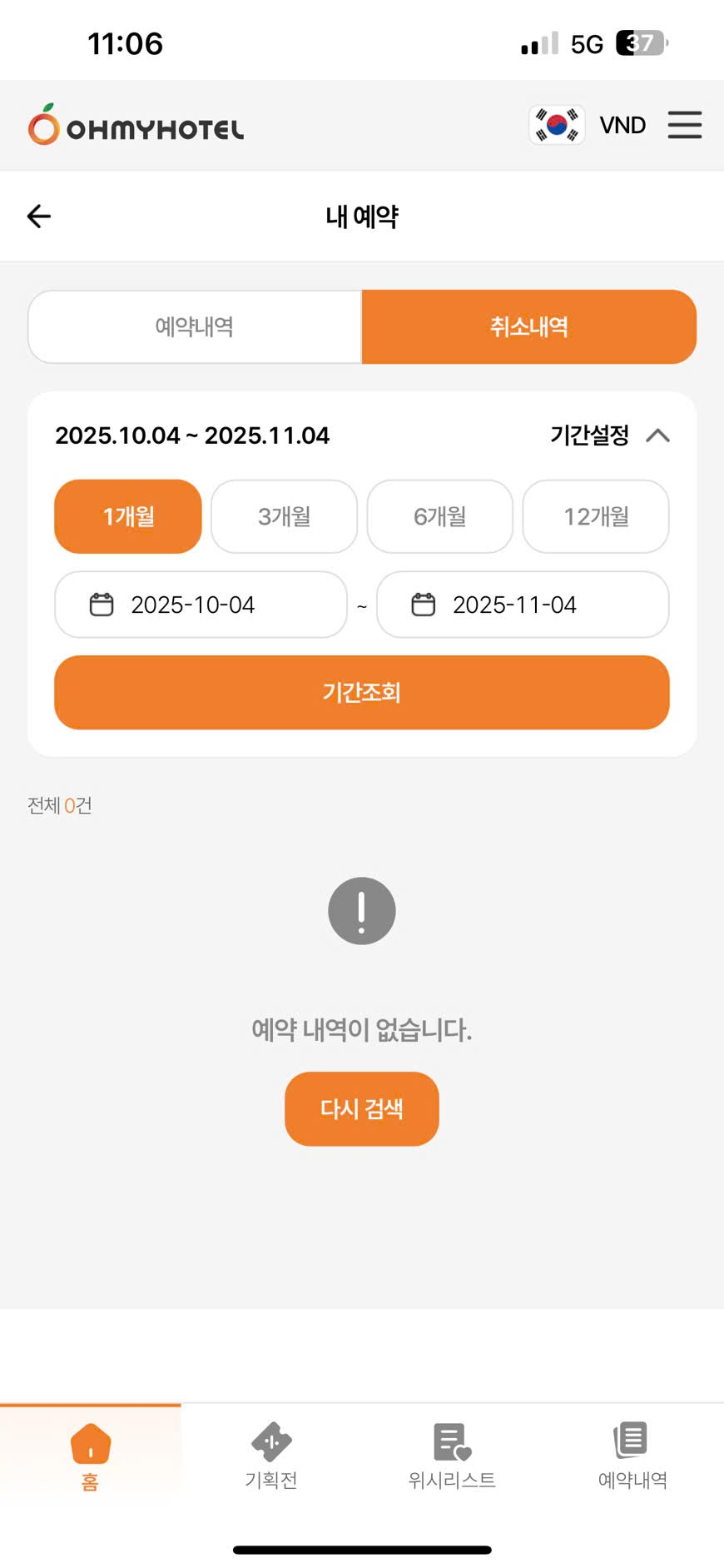Screen dimensions: 724x1568
Task: Select the 취소내역 tab
Action: click(528, 326)
